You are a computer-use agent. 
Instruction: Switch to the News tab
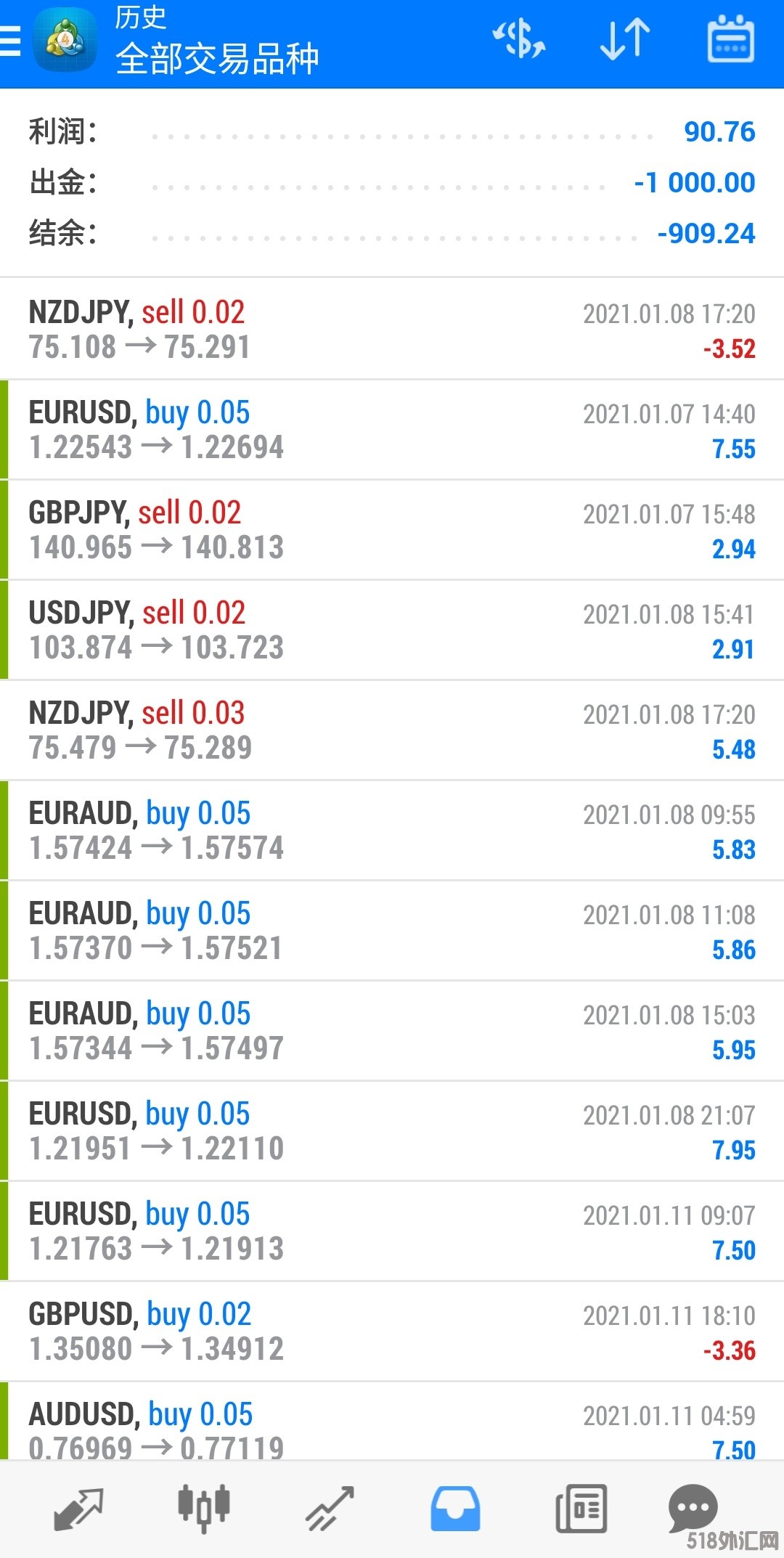[581, 1509]
